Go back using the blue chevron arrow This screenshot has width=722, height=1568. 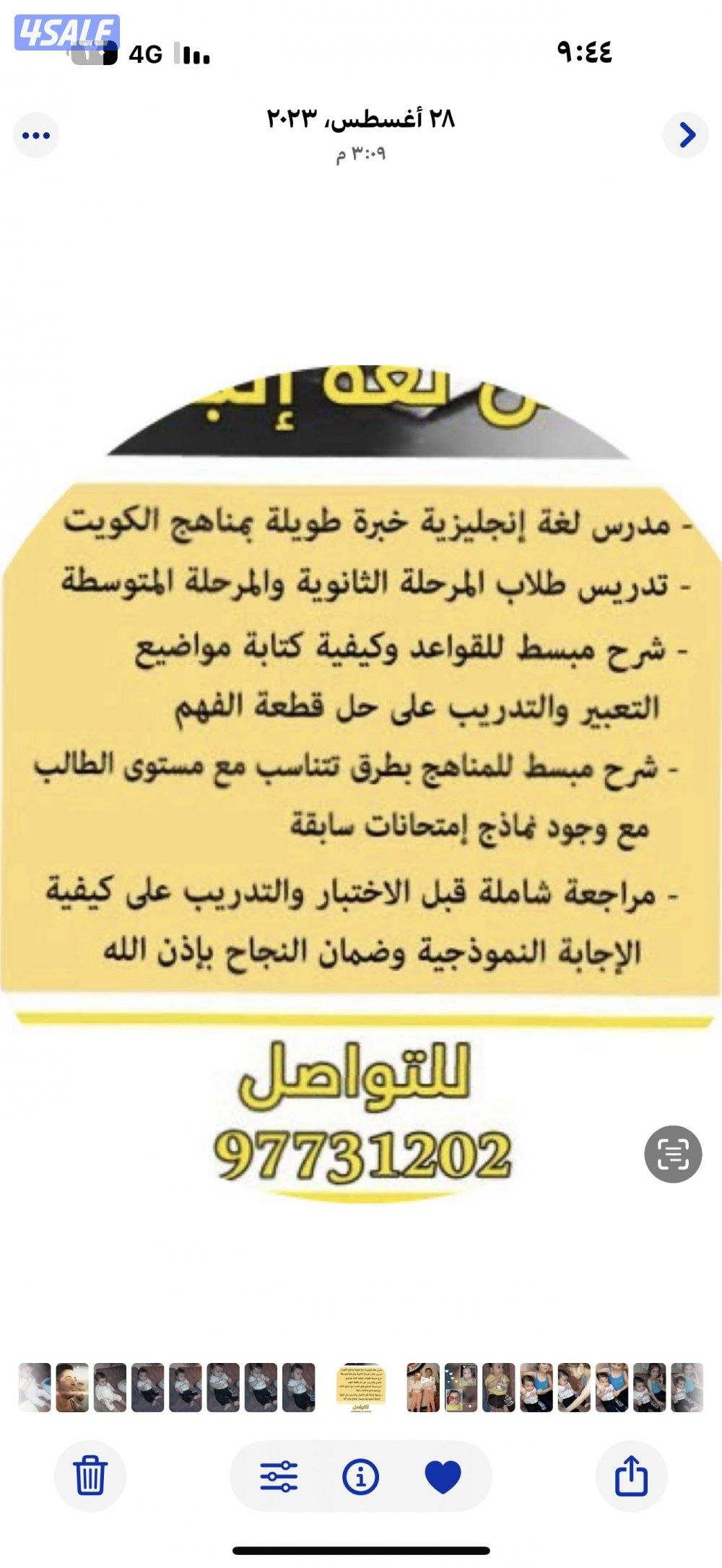pos(686,135)
